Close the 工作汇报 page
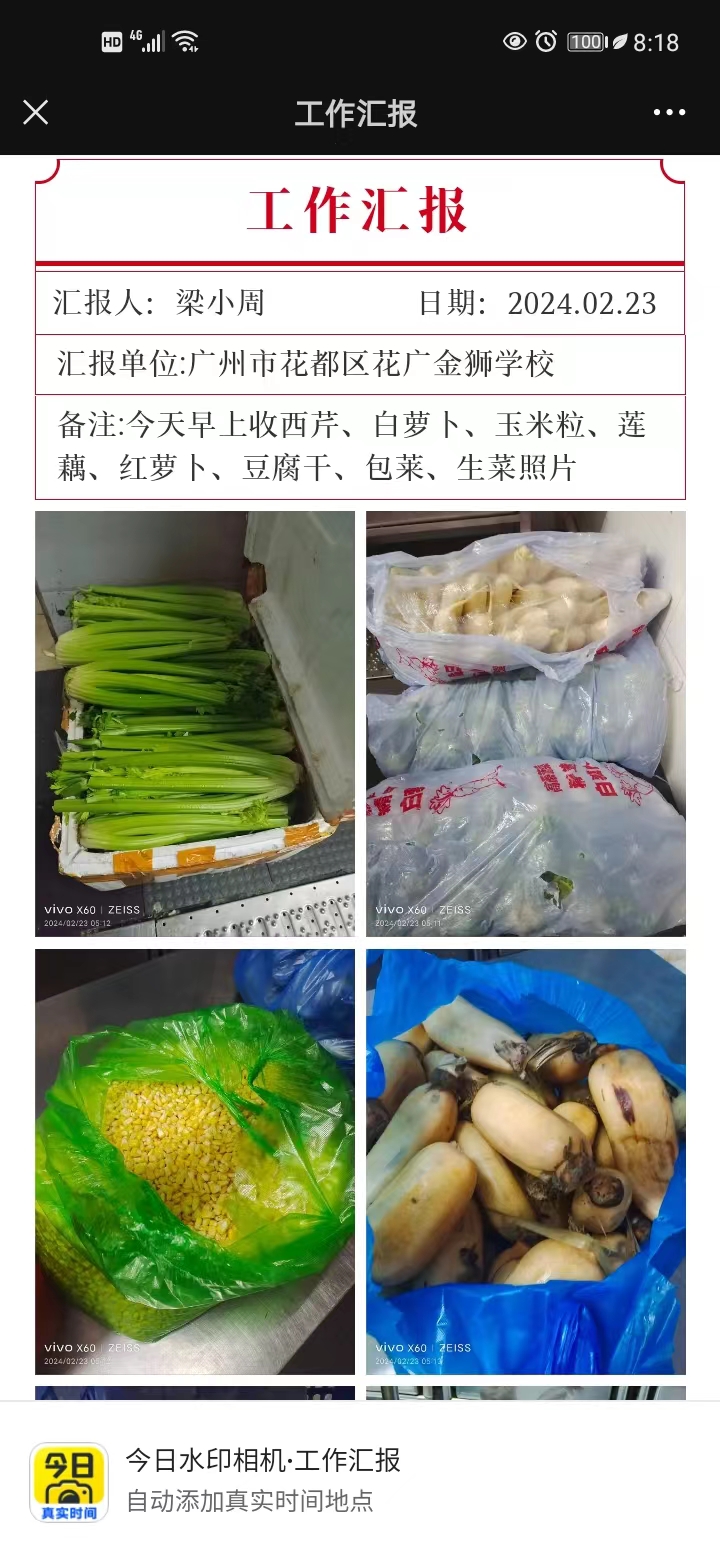 tap(36, 112)
